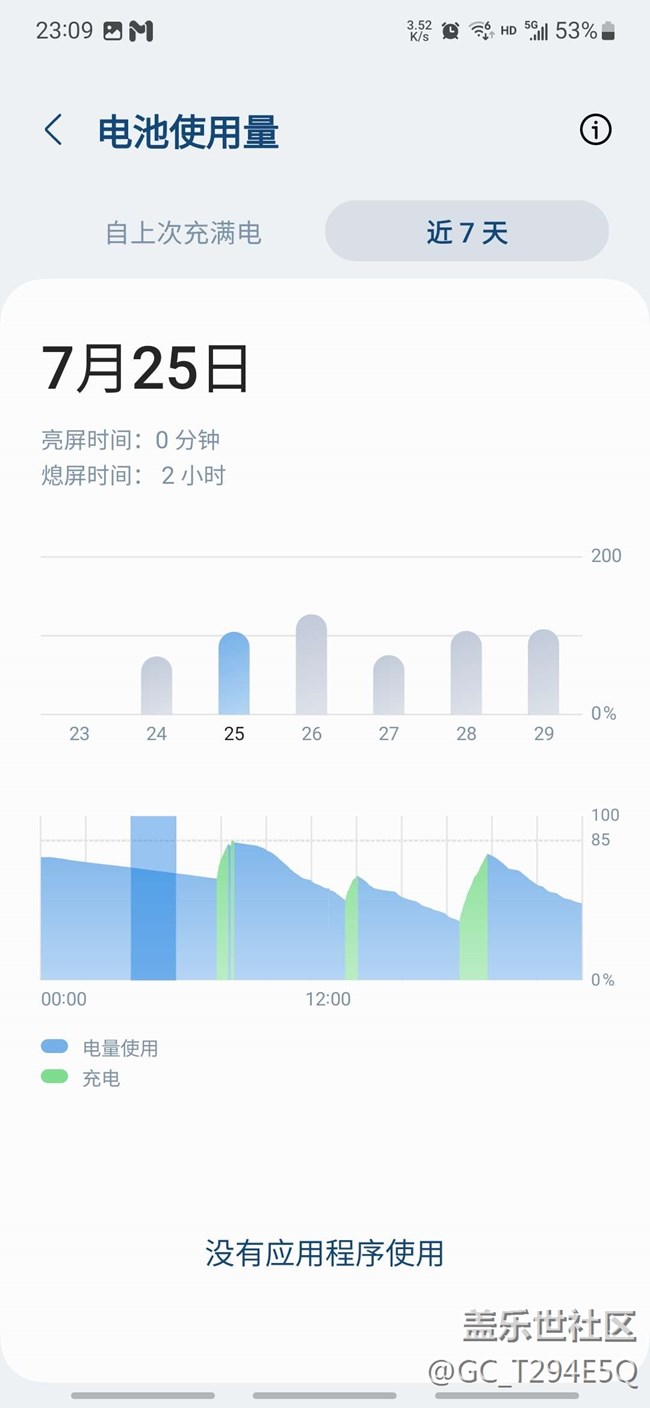Select the 近7天 tab
This screenshot has height=1408, width=650.
(x=467, y=233)
